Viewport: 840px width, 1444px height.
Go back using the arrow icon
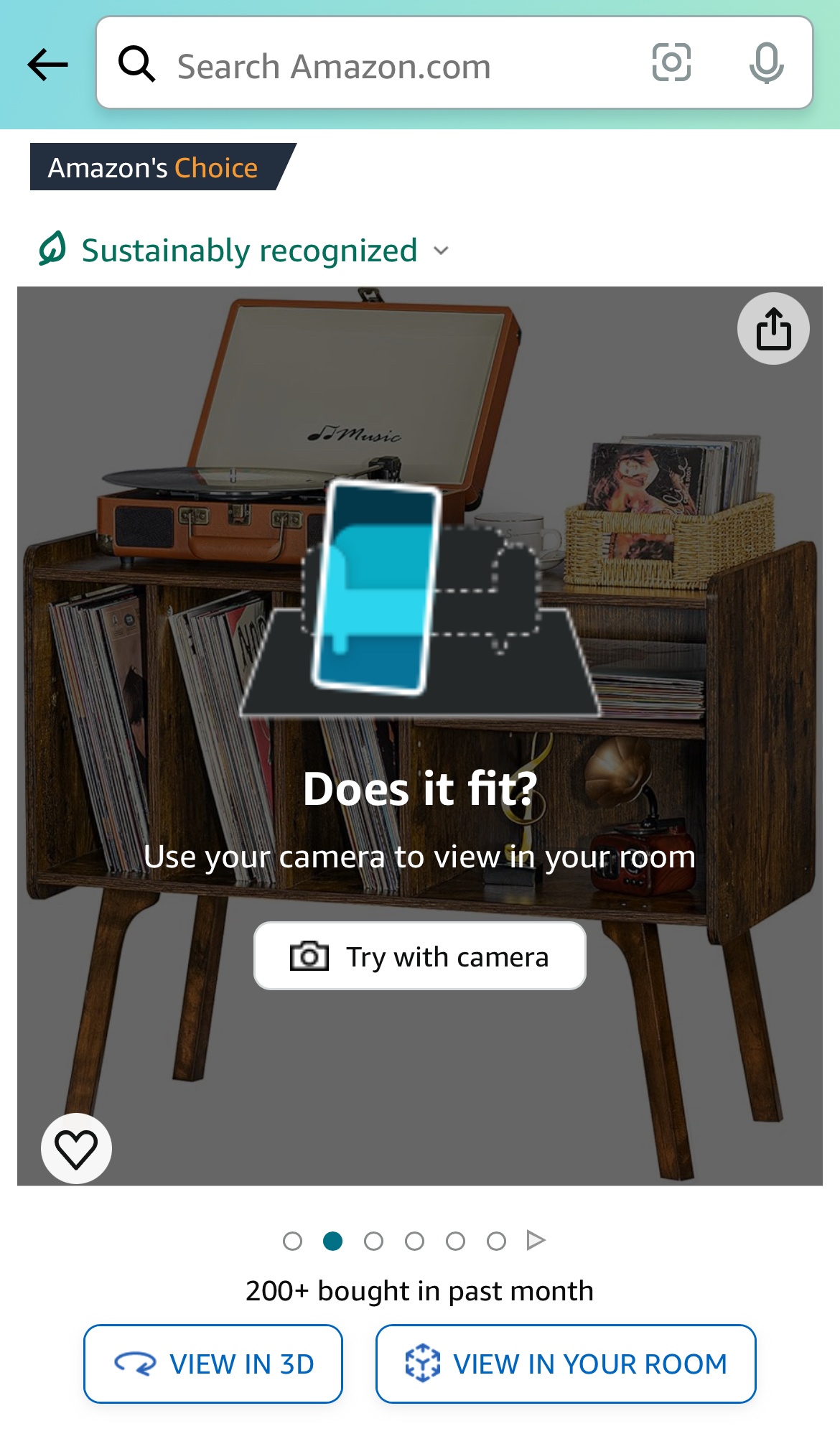point(47,65)
